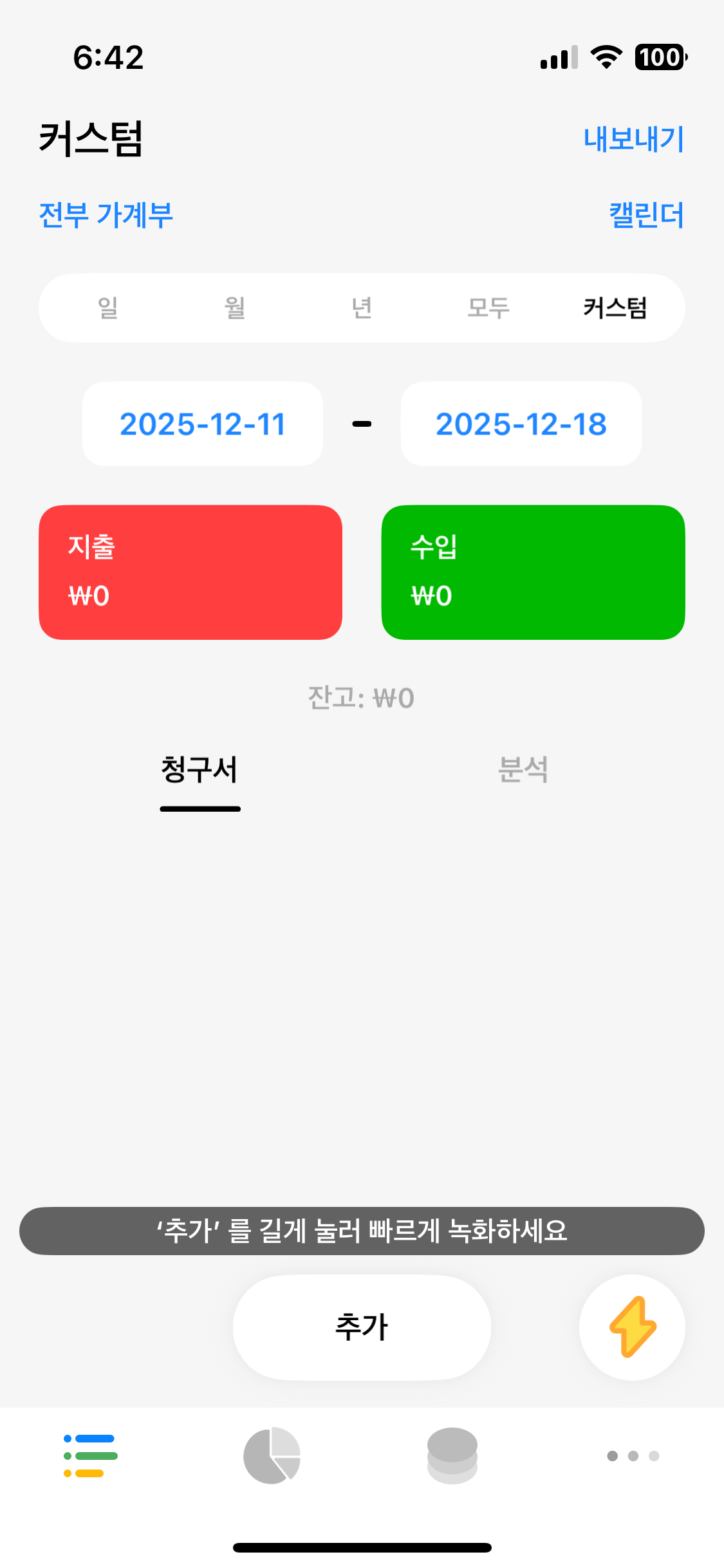Tap 내보내기 to export records
Screen dimensions: 724x1568
(x=633, y=139)
